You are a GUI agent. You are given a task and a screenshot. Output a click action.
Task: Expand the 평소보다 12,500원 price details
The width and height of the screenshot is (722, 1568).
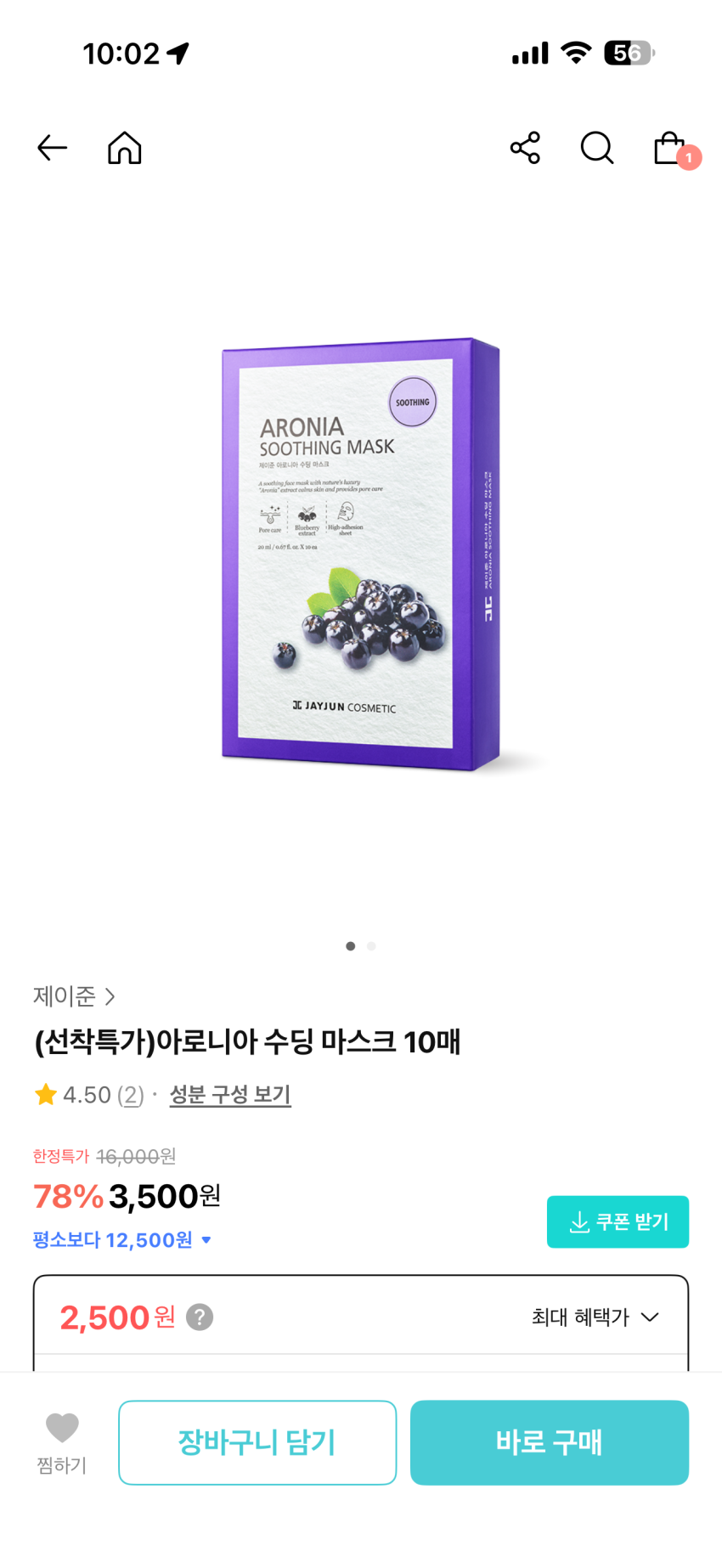coord(122,1240)
